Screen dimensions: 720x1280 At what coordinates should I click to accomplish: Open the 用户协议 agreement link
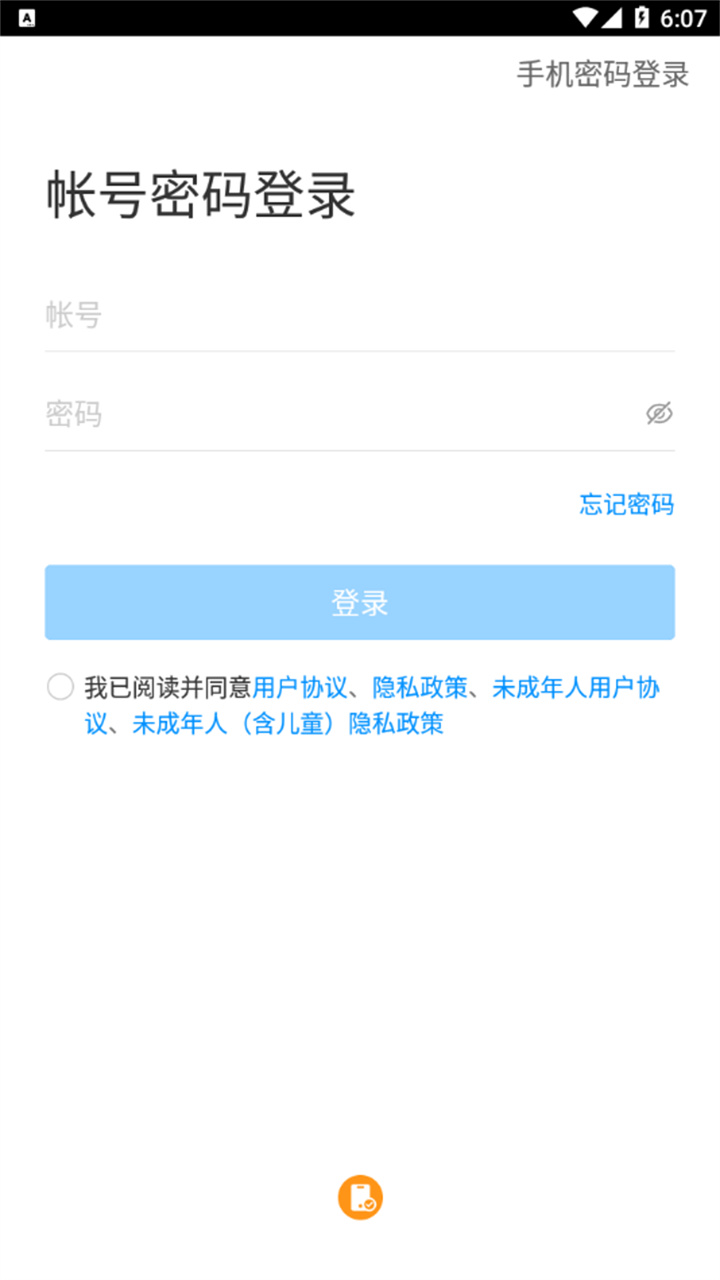click(298, 688)
